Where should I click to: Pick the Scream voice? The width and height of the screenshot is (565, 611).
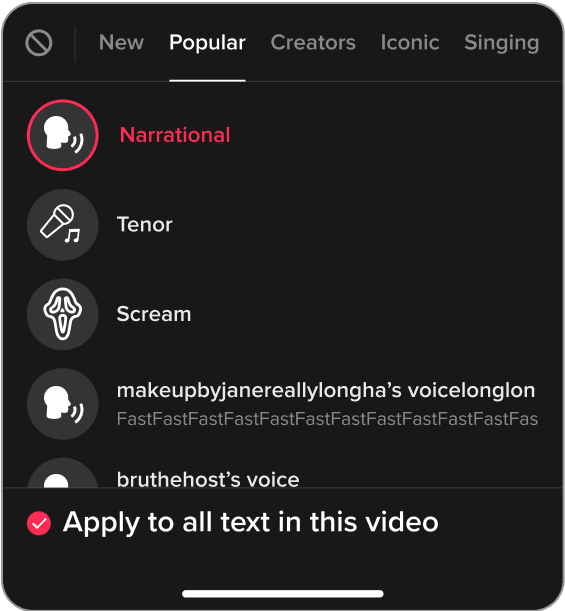(x=282, y=314)
